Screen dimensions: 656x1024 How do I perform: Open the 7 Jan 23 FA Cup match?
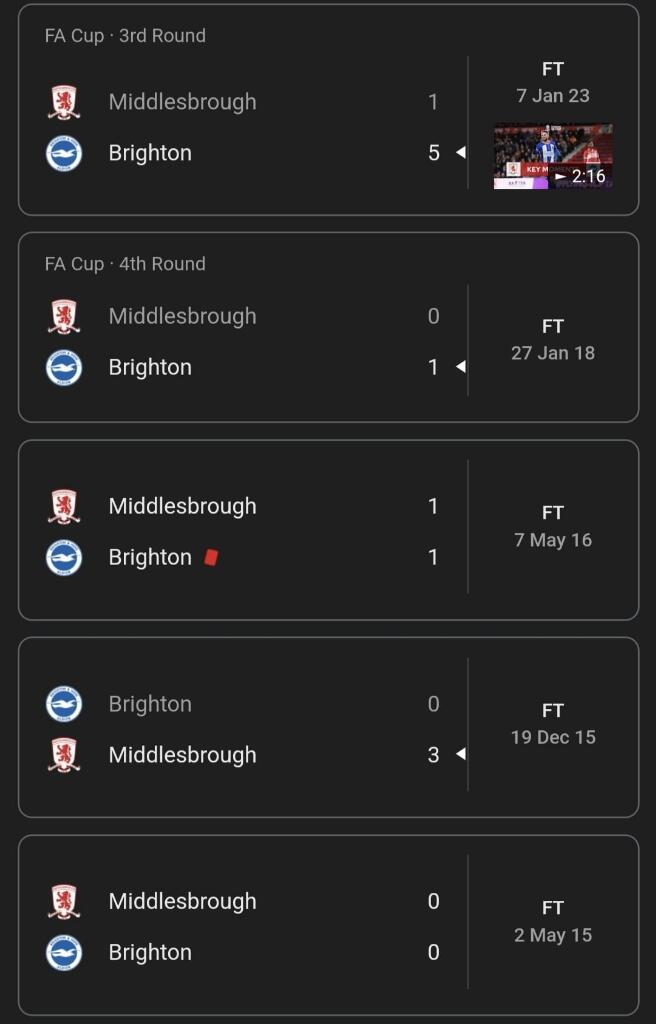pyautogui.click(x=250, y=110)
